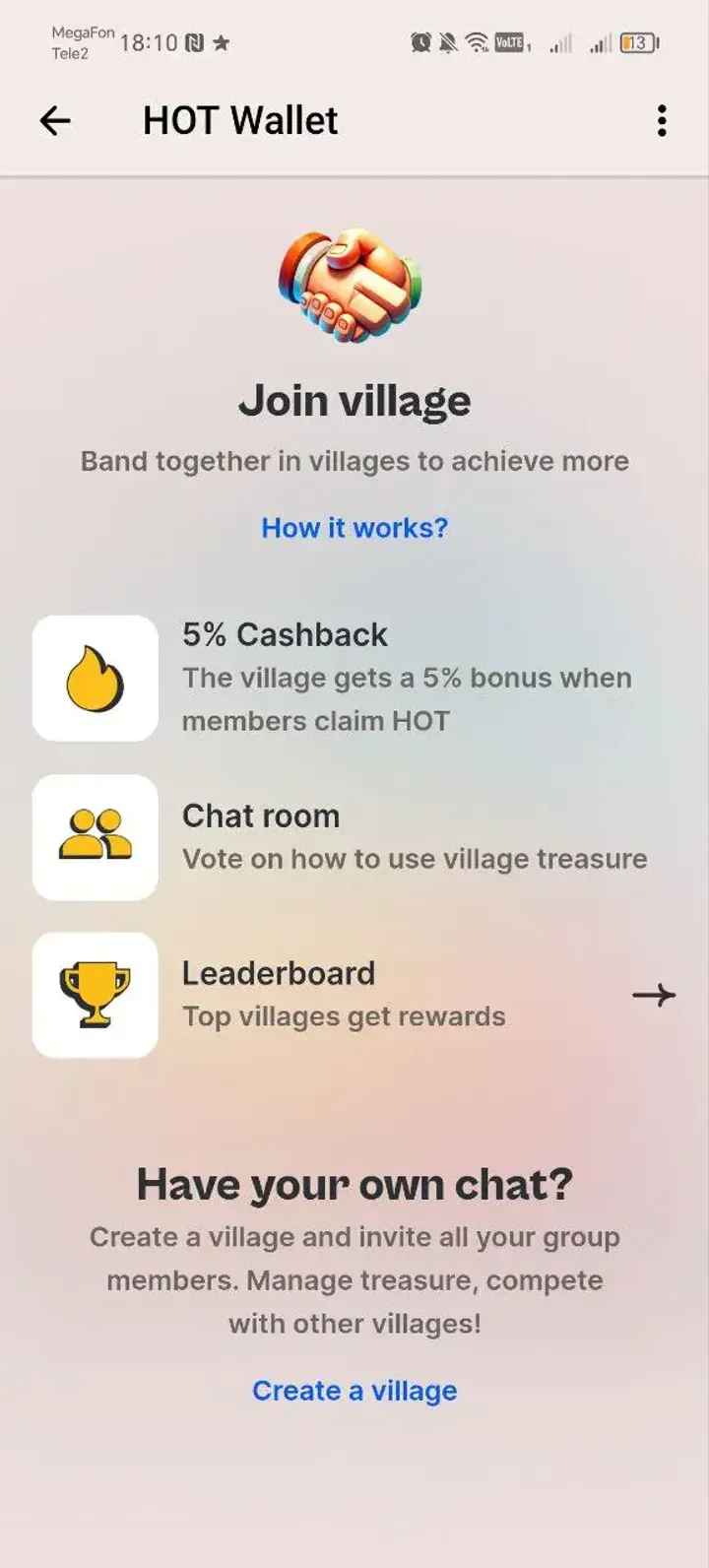Open the How it works page
Viewport: 709px width, 1568px height.
coord(354,528)
